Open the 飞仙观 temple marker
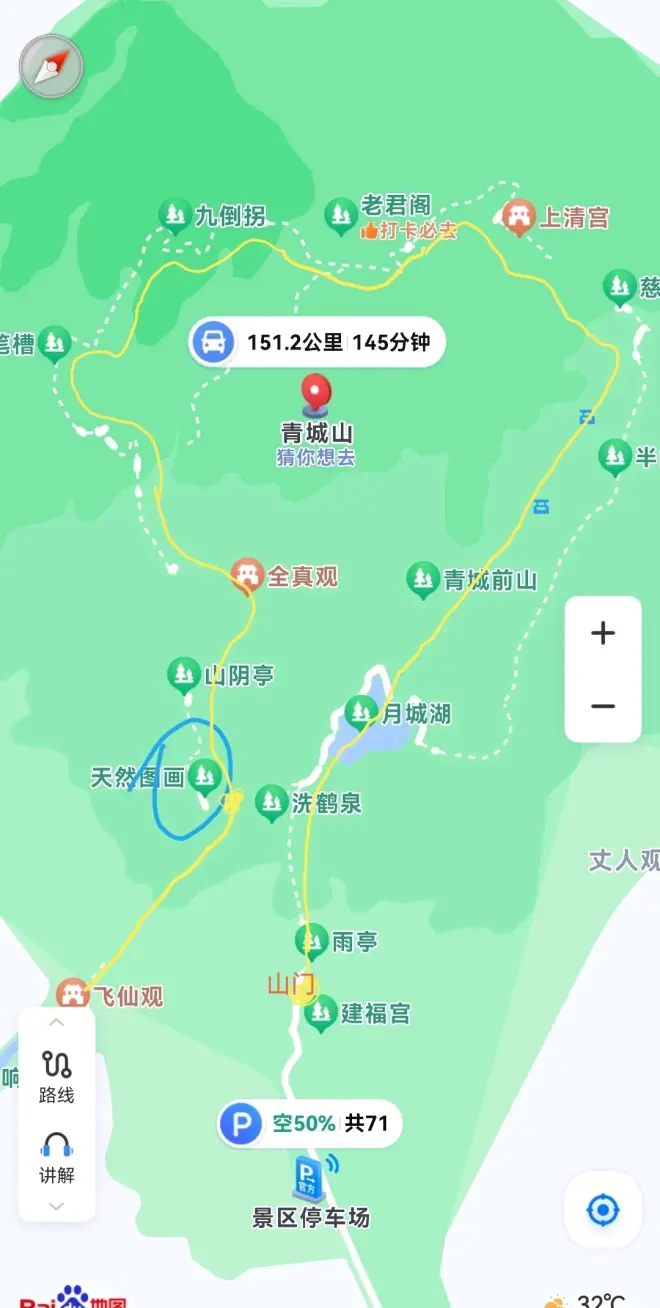 point(73,995)
